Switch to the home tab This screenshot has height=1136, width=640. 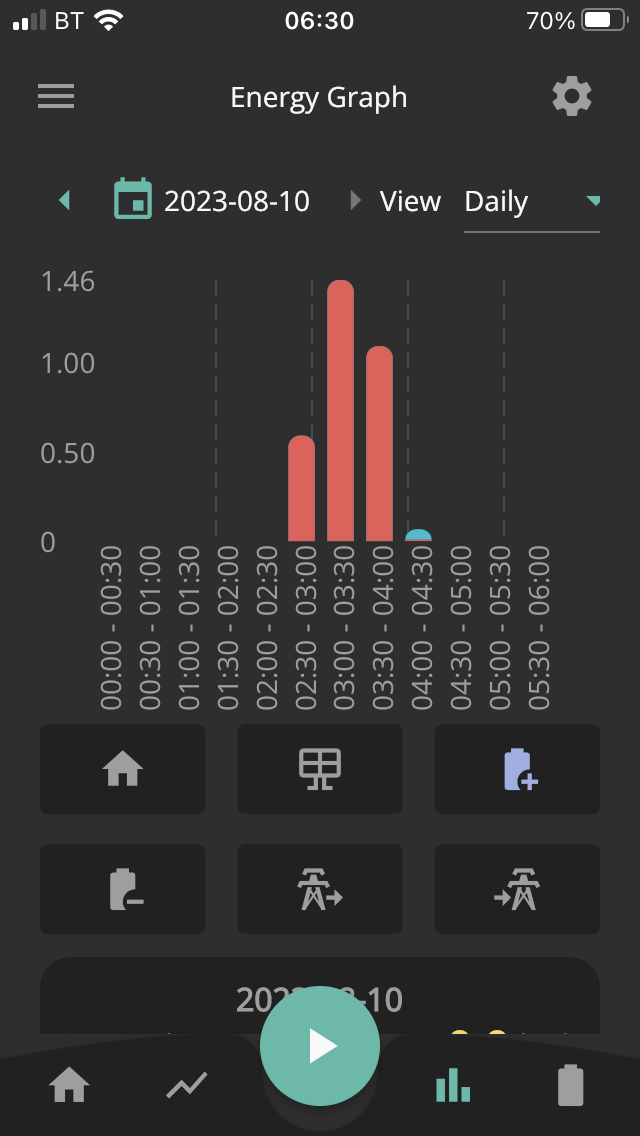point(69,1087)
